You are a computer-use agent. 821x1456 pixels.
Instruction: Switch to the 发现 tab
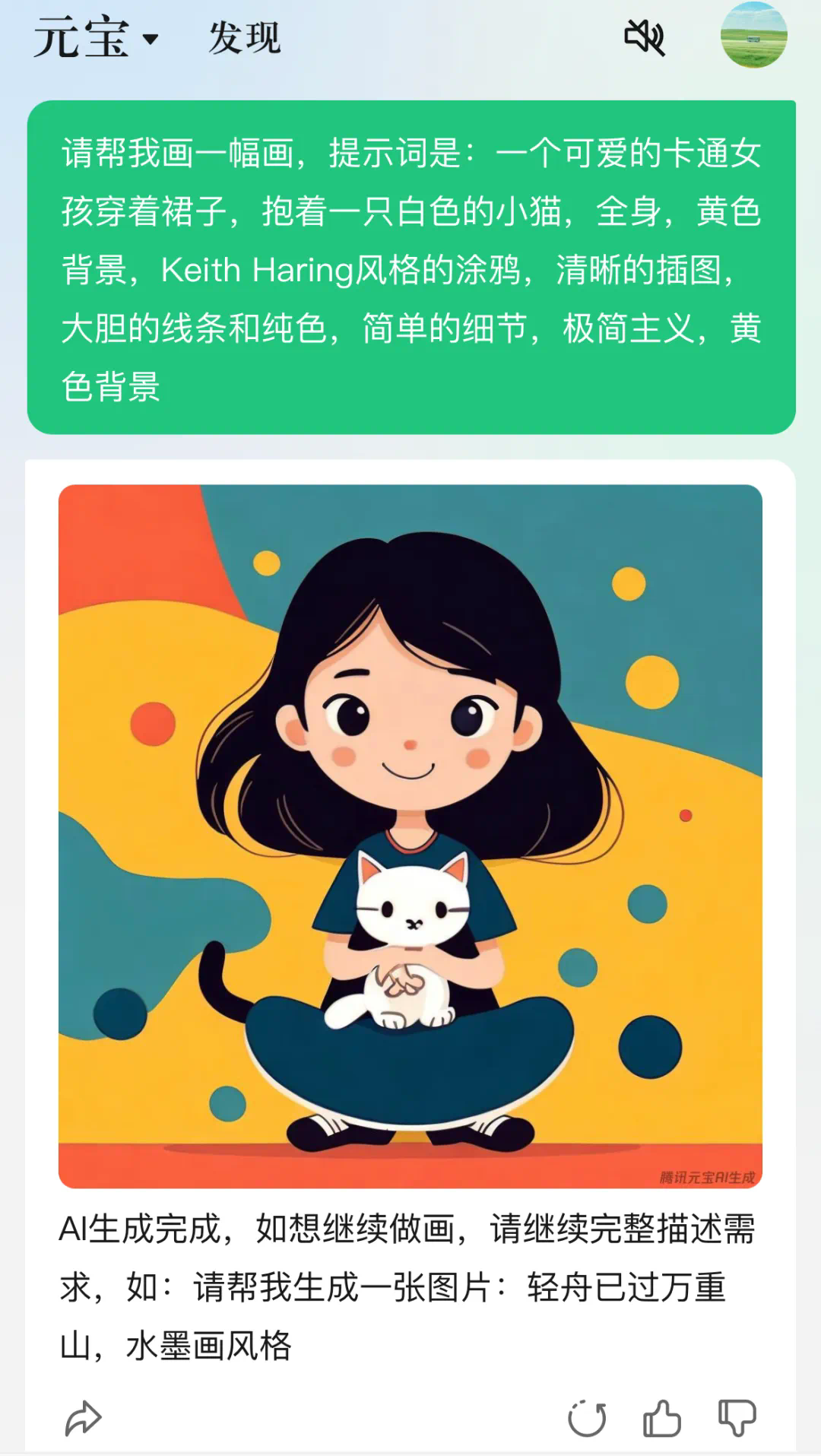point(244,38)
